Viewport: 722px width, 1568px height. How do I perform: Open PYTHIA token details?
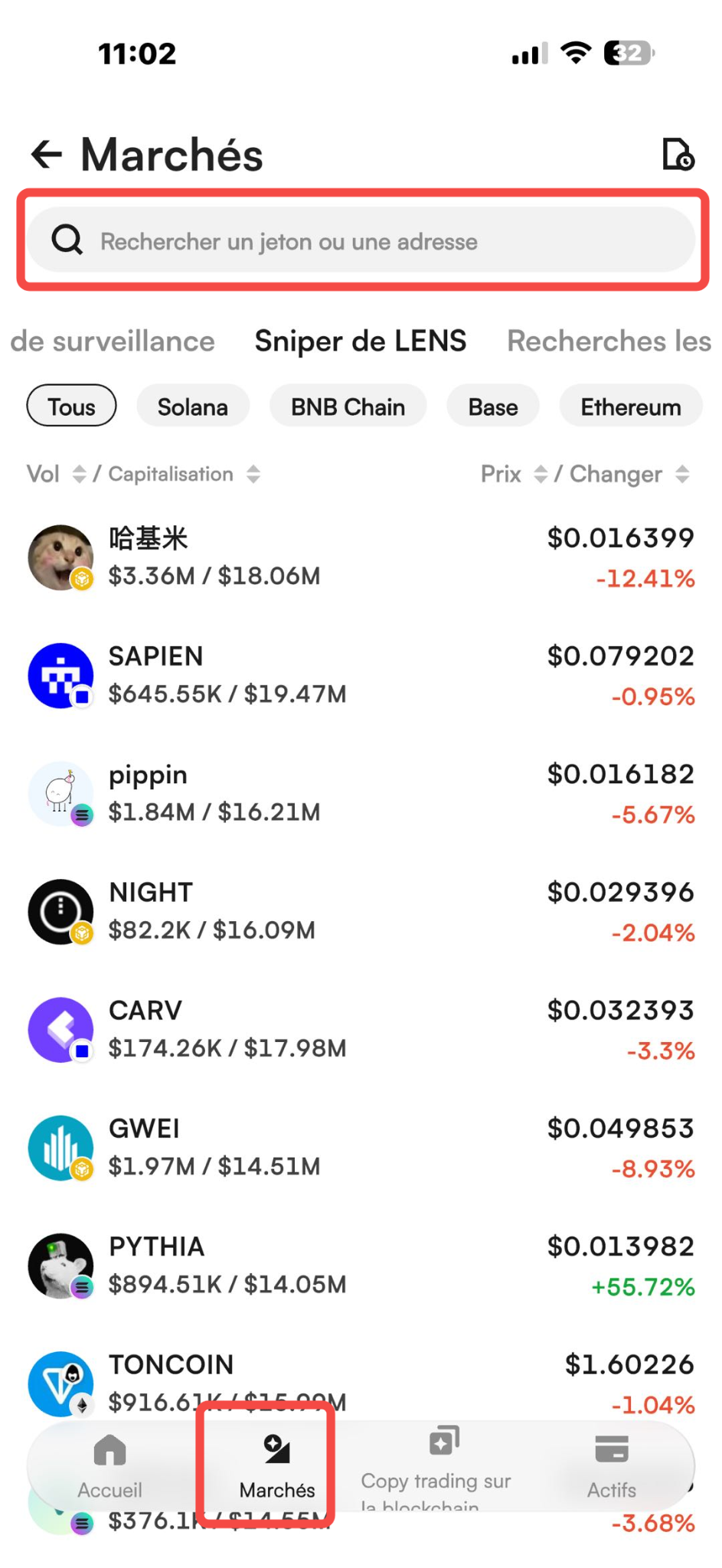(361, 1266)
